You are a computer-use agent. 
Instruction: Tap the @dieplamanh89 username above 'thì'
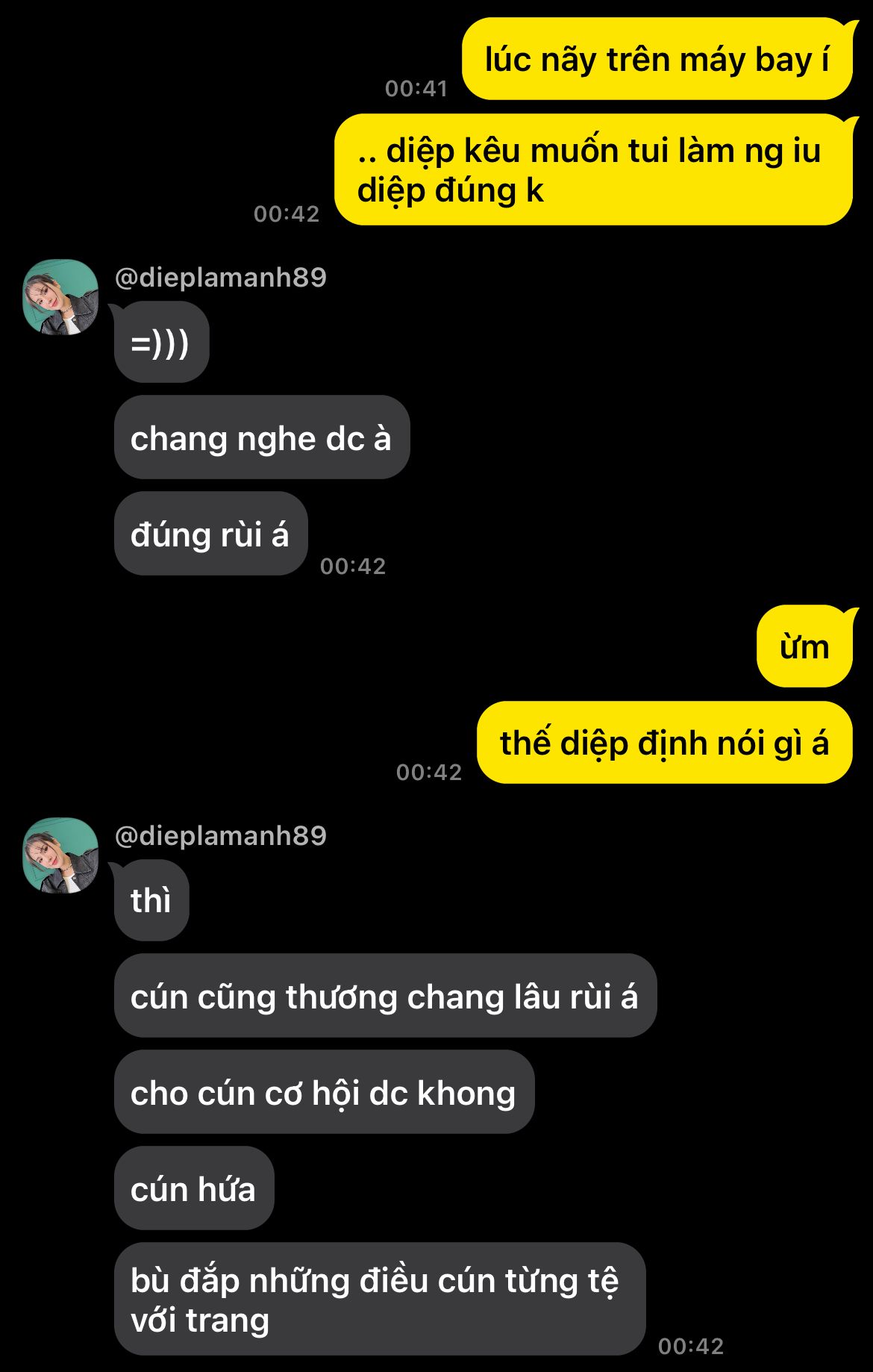[x=221, y=836]
